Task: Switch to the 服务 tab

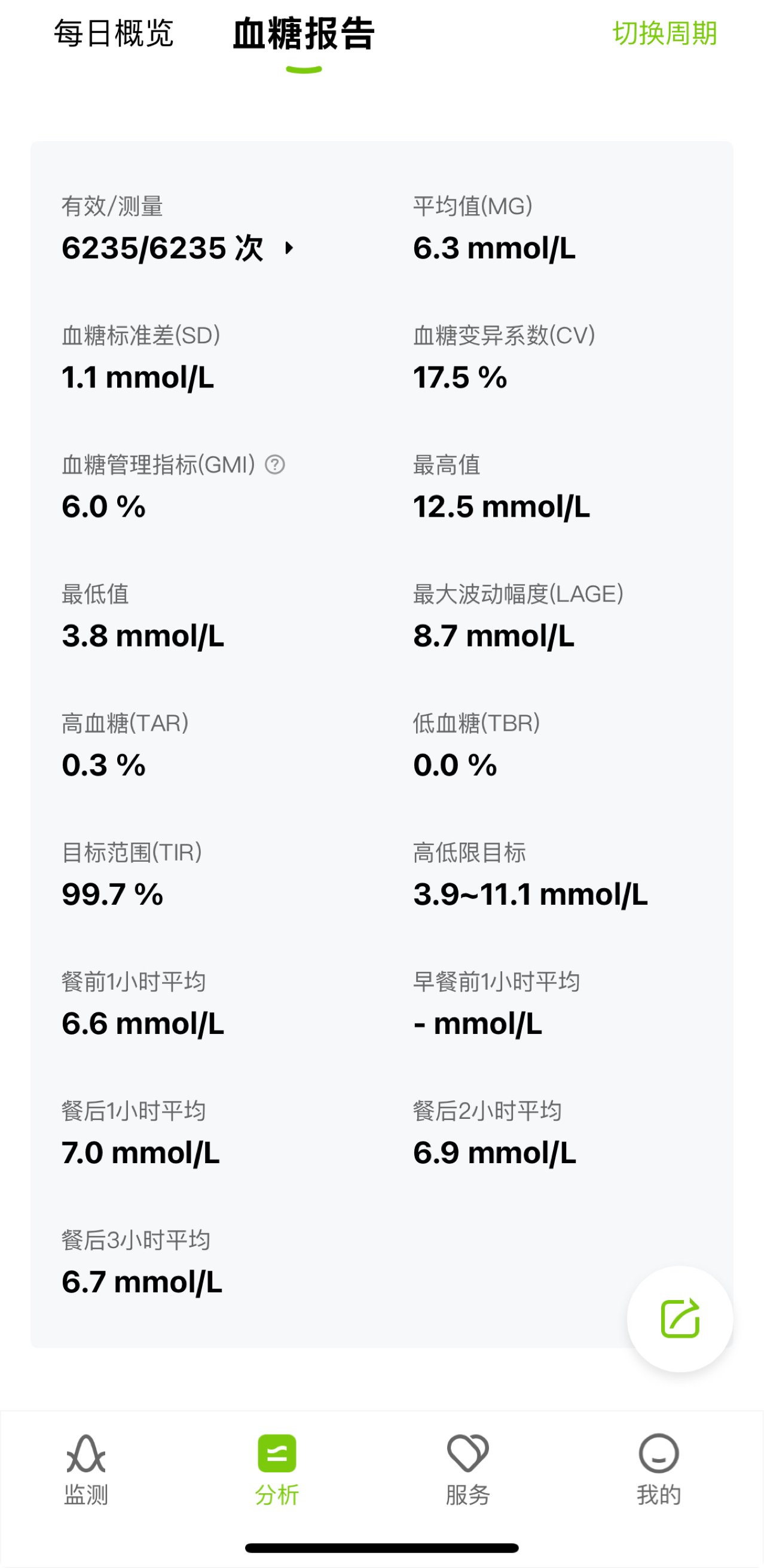Action: [x=467, y=1469]
